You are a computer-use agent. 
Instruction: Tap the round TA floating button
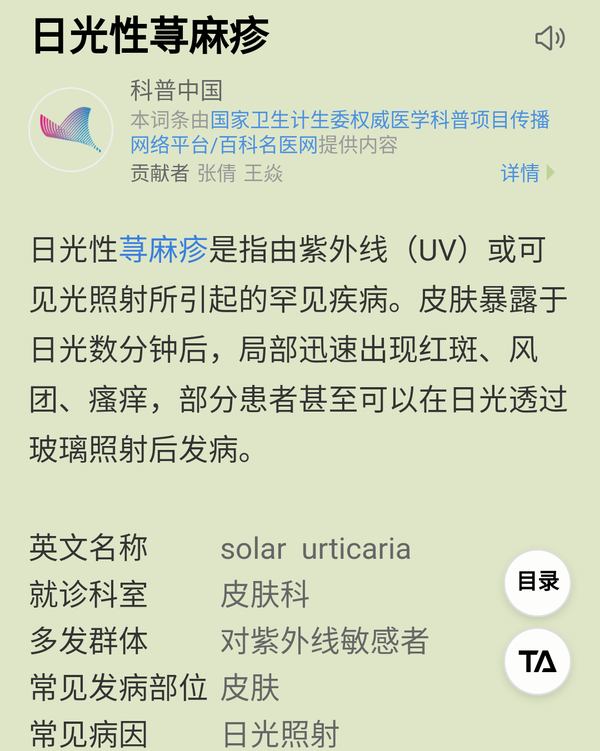(x=537, y=661)
